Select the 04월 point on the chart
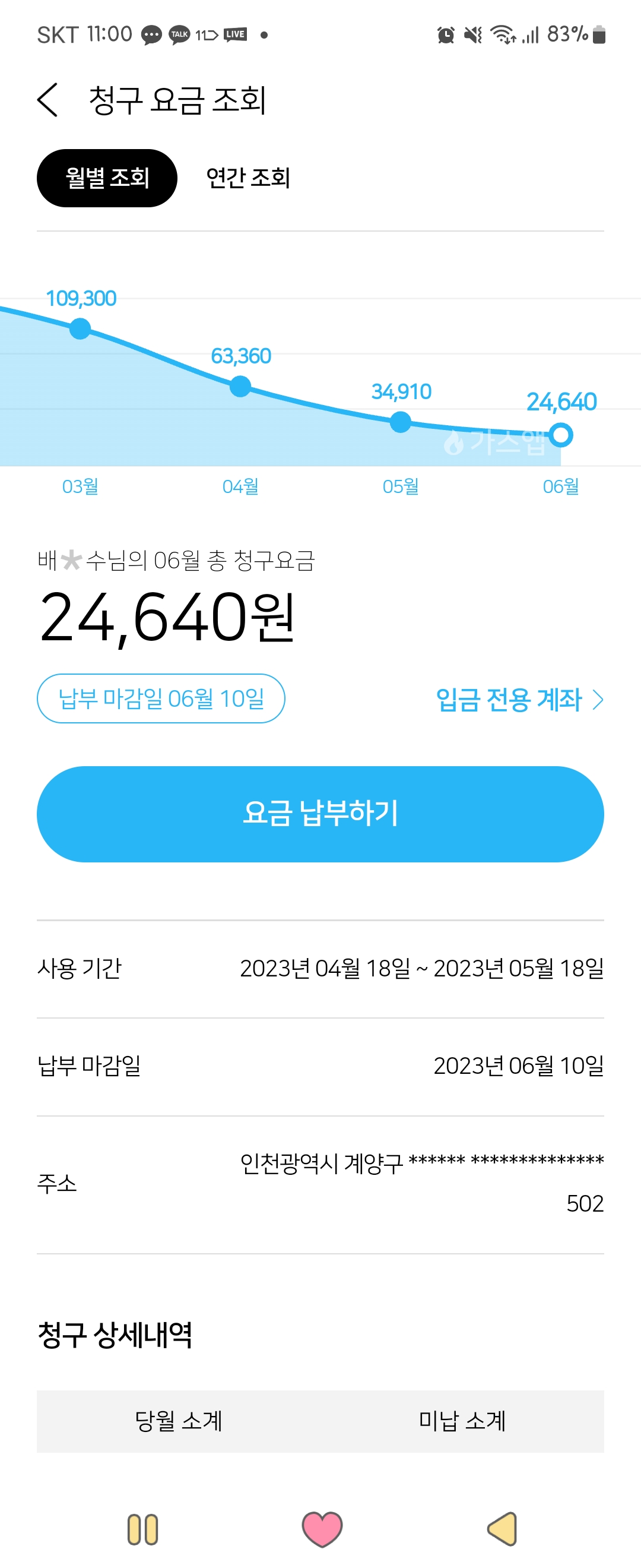 (241, 386)
